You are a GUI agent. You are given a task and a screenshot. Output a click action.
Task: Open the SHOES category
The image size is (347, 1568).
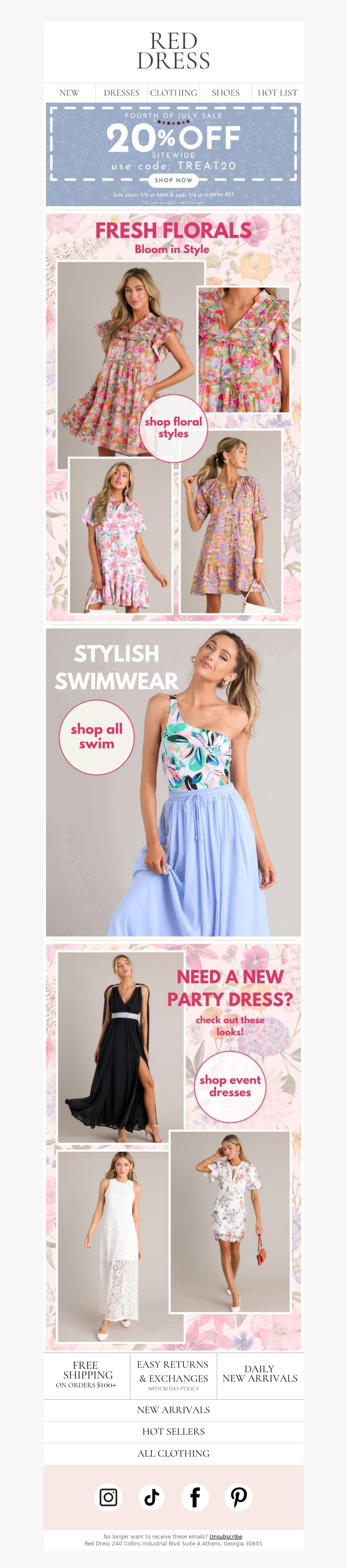click(x=225, y=93)
